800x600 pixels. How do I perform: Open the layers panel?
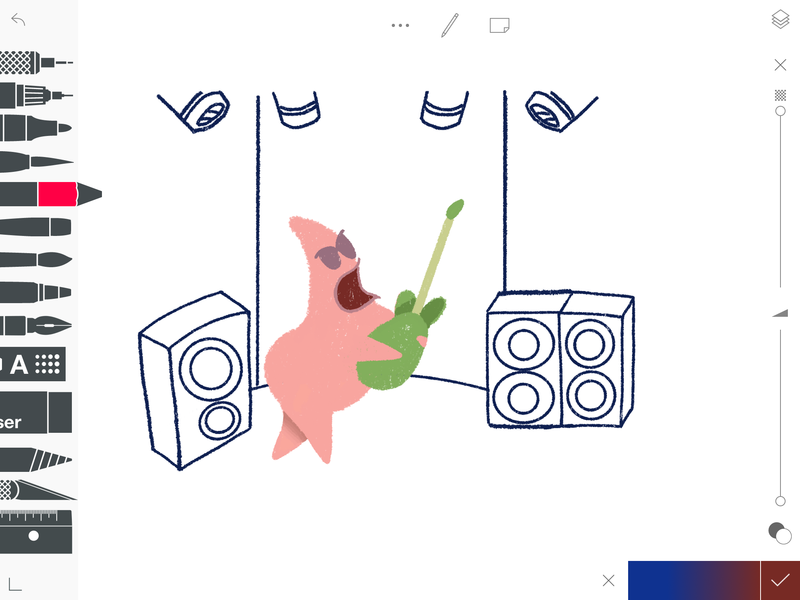pos(780,19)
